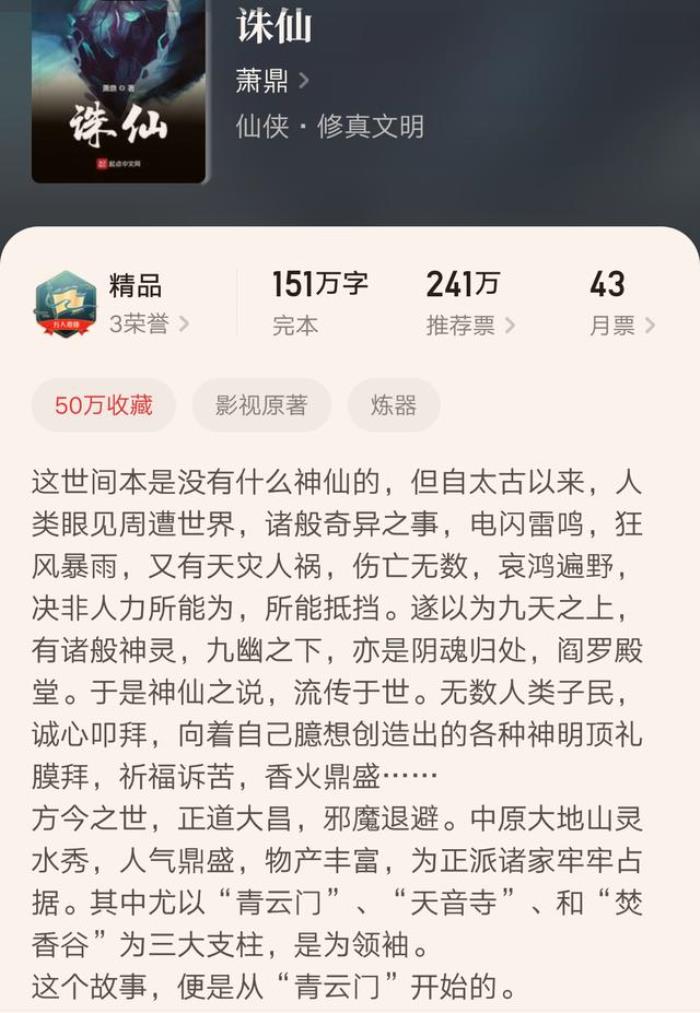Open the 仙侠·修真文明 category

(x=330, y=127)
